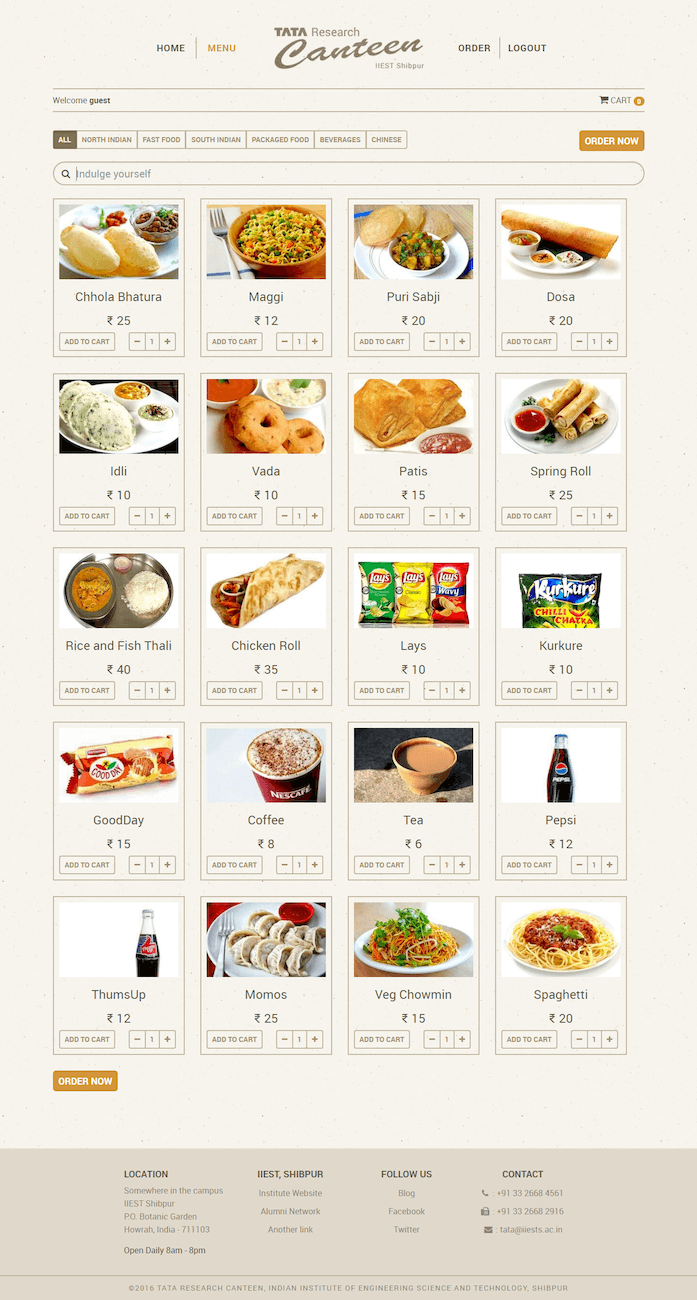
Task: Filter by North Indian category
Action: click(106, 140)
